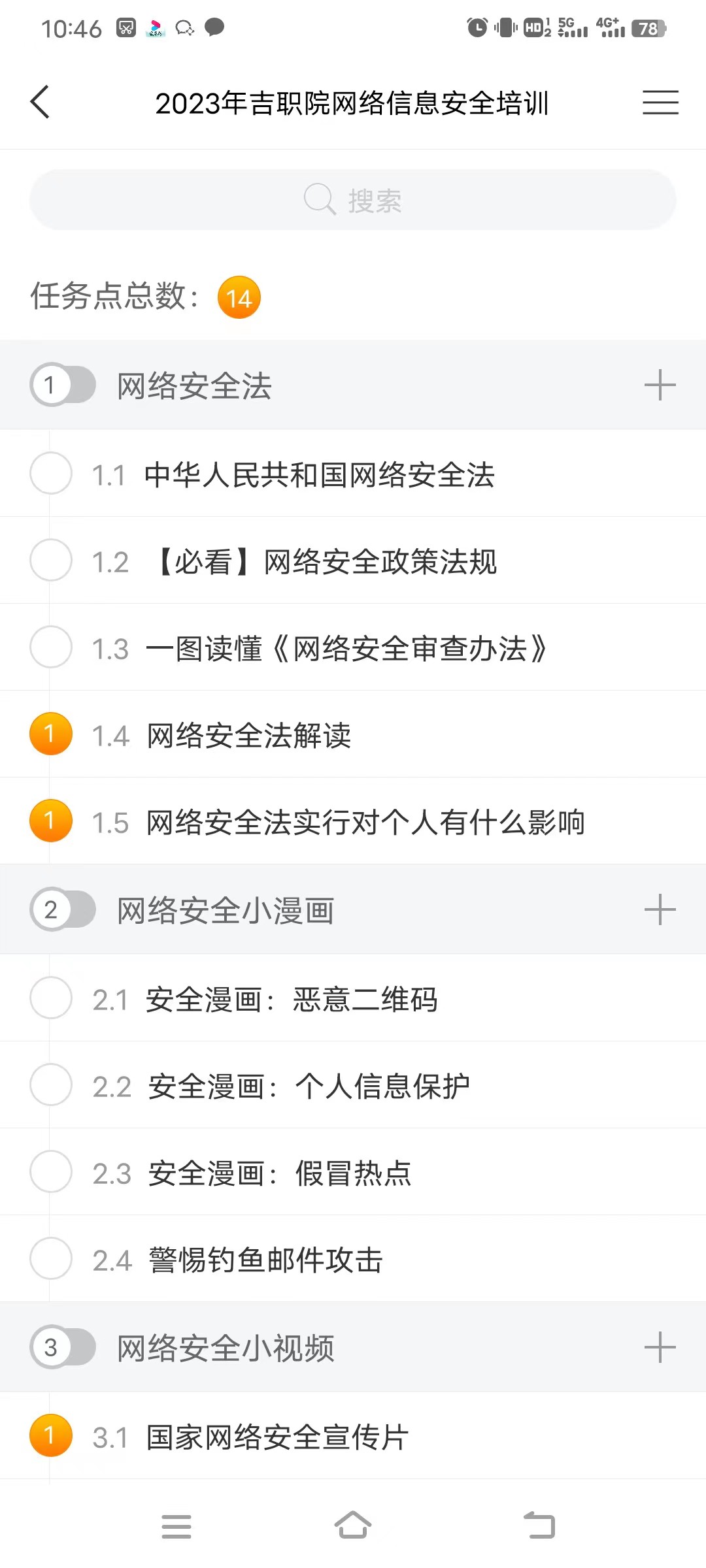Open the hamburger menu at top right

pos(660,103)
